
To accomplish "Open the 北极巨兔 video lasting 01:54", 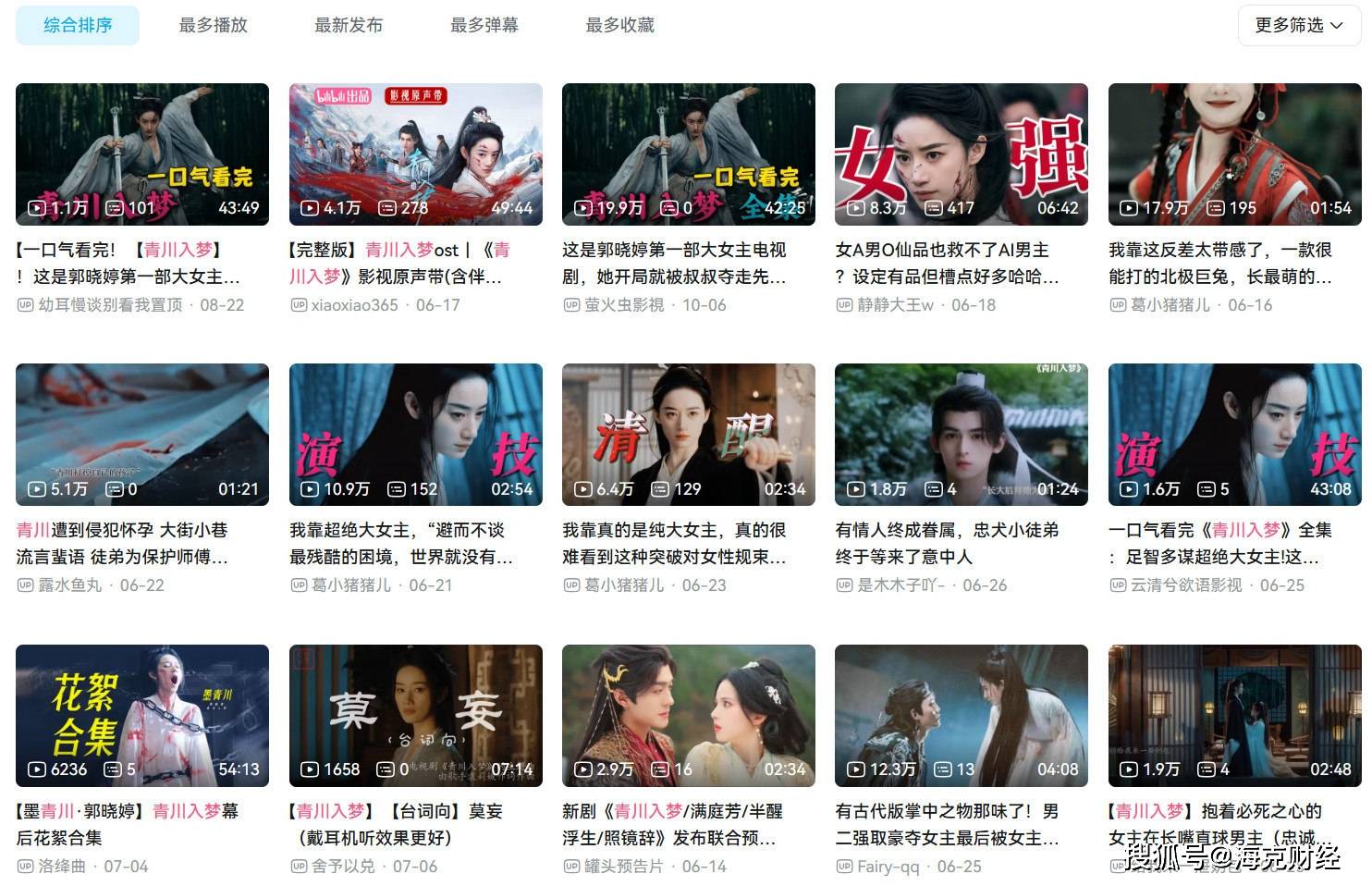I will pyautogui.click(x=1234, y=154).
